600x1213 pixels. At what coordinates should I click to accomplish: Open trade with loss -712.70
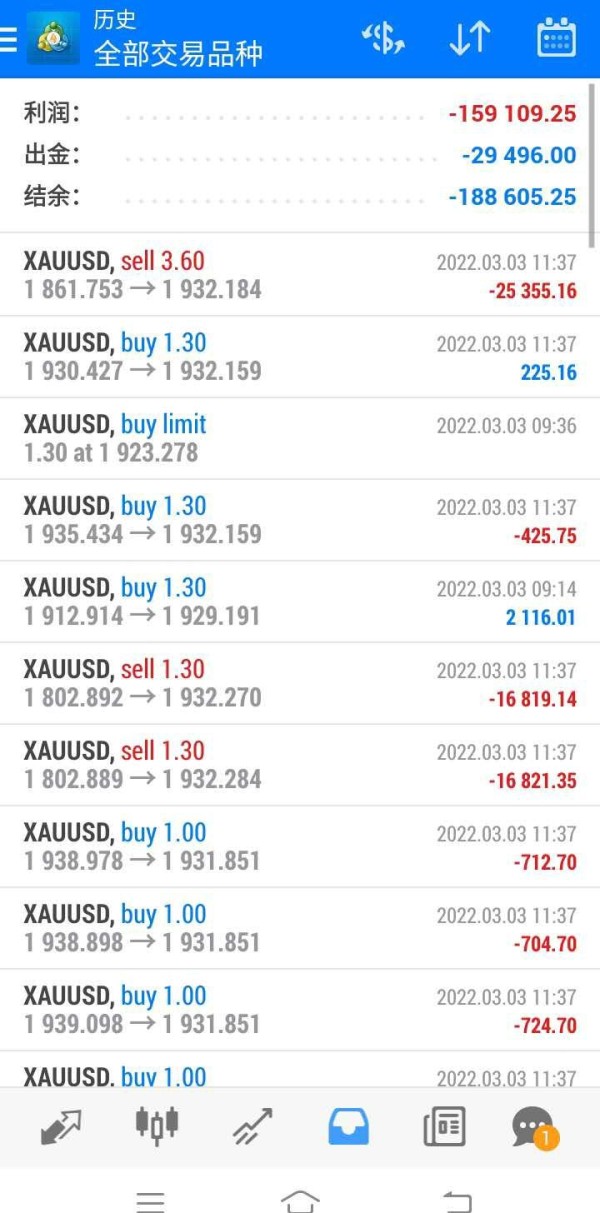point(300,847)
